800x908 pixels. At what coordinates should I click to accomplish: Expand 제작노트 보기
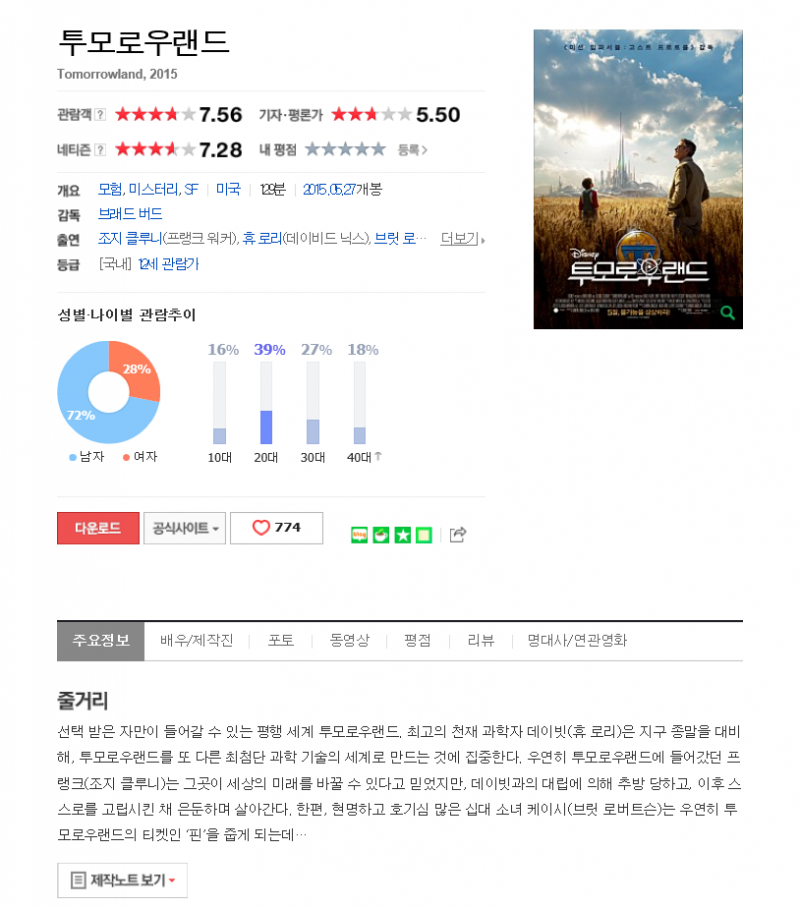123,881
